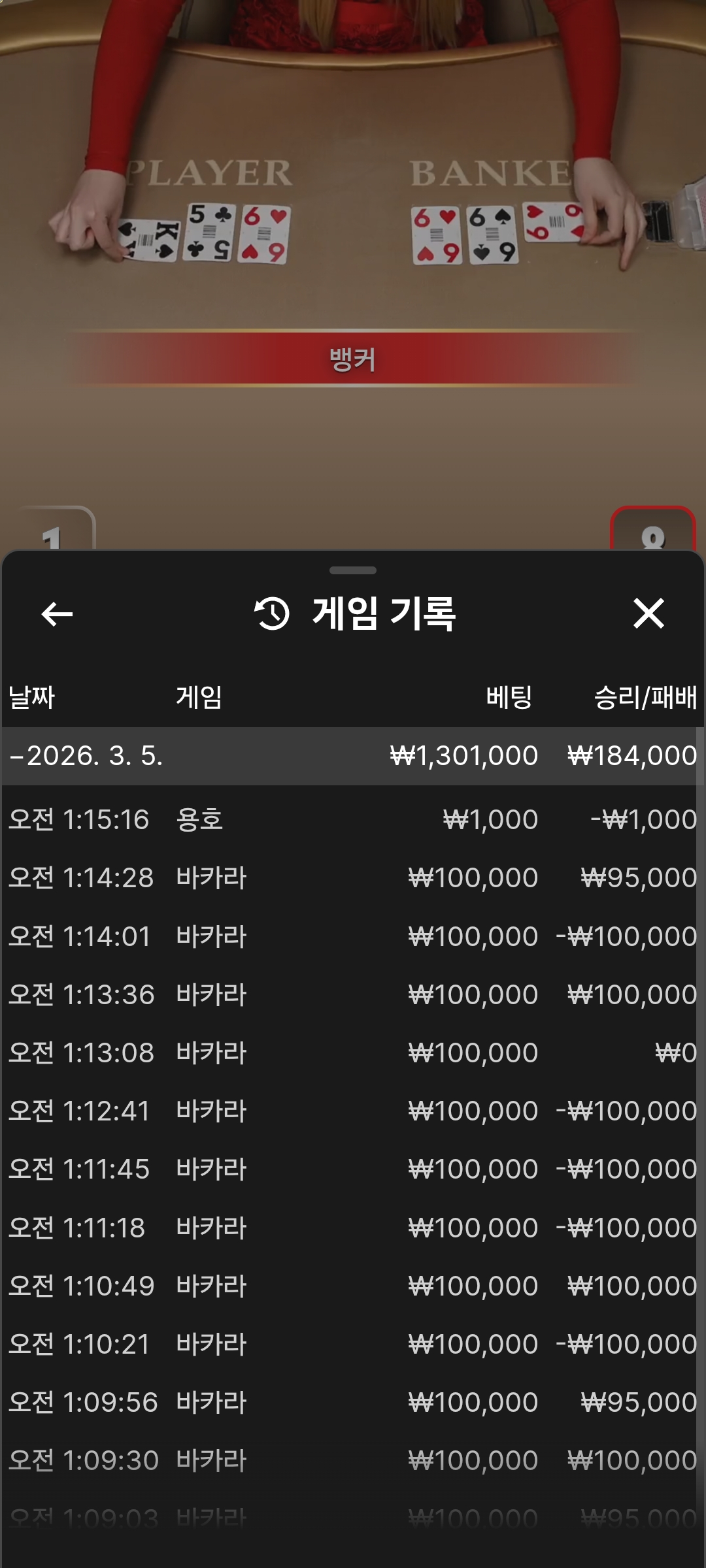This screenshot has height=1568, width=706.
Task: Open the 오전 1:15:16 용호 record
Action: click(352, 819)
